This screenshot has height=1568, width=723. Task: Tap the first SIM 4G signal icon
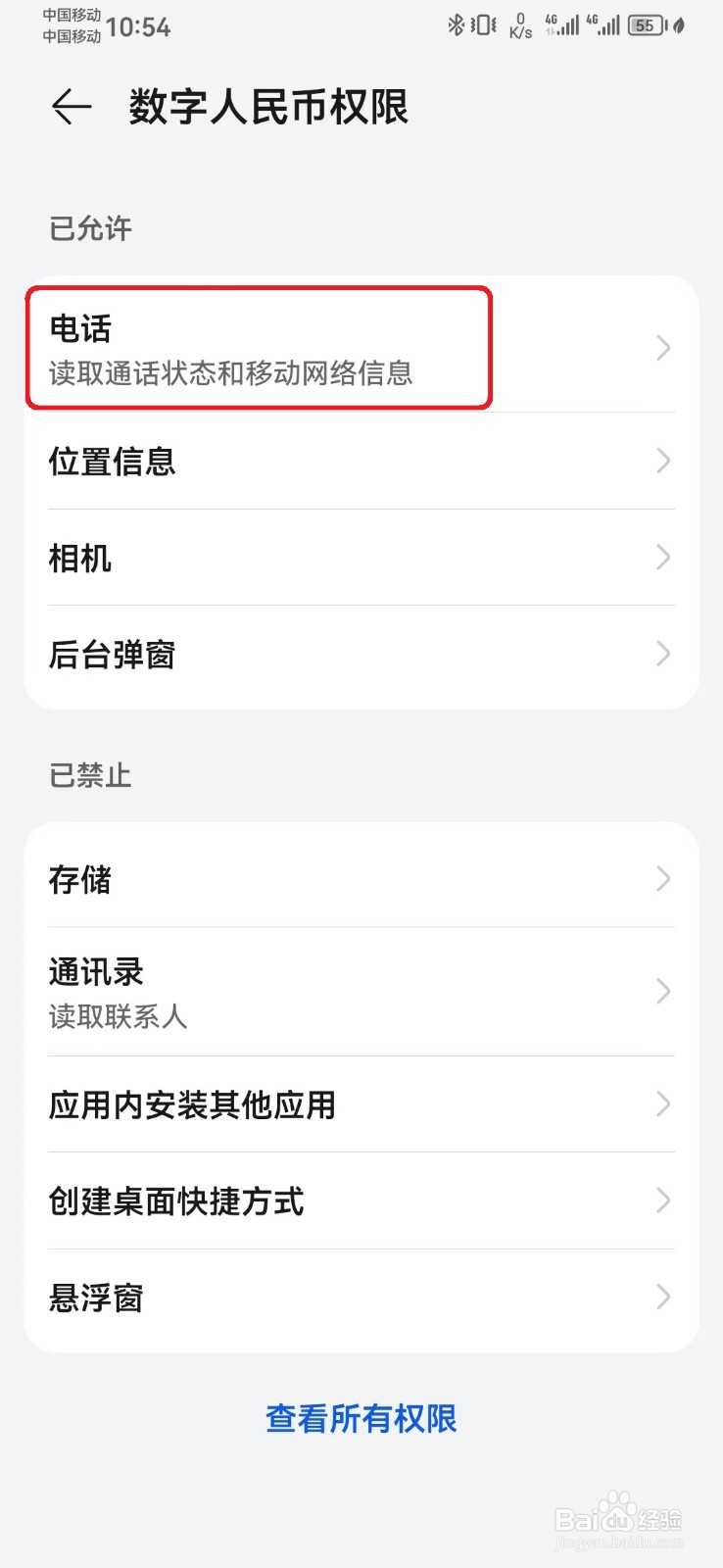(560, 24)
